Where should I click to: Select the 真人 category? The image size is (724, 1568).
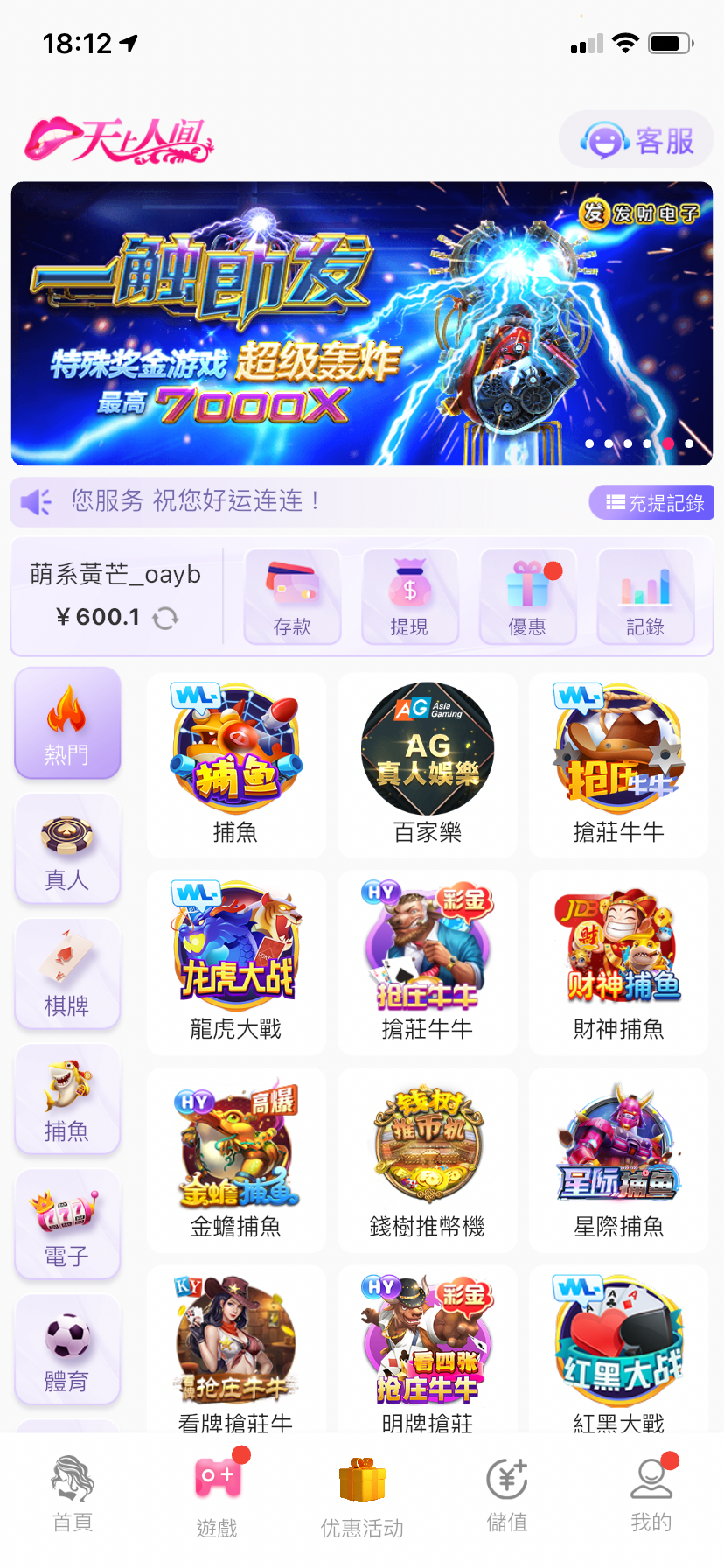click(67, 850)
